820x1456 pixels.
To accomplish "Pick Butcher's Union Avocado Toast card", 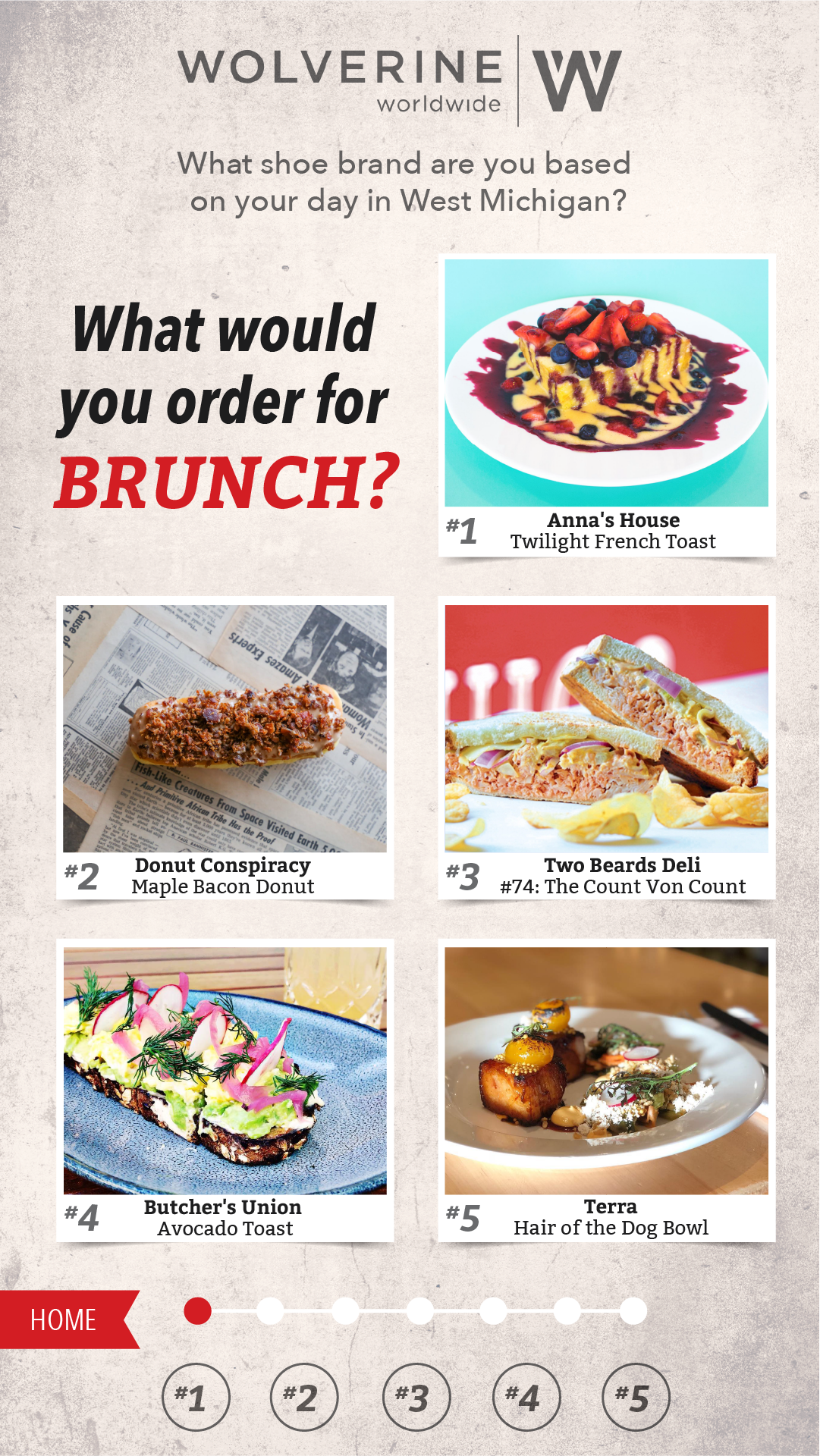I will [x=225, y=1090].
